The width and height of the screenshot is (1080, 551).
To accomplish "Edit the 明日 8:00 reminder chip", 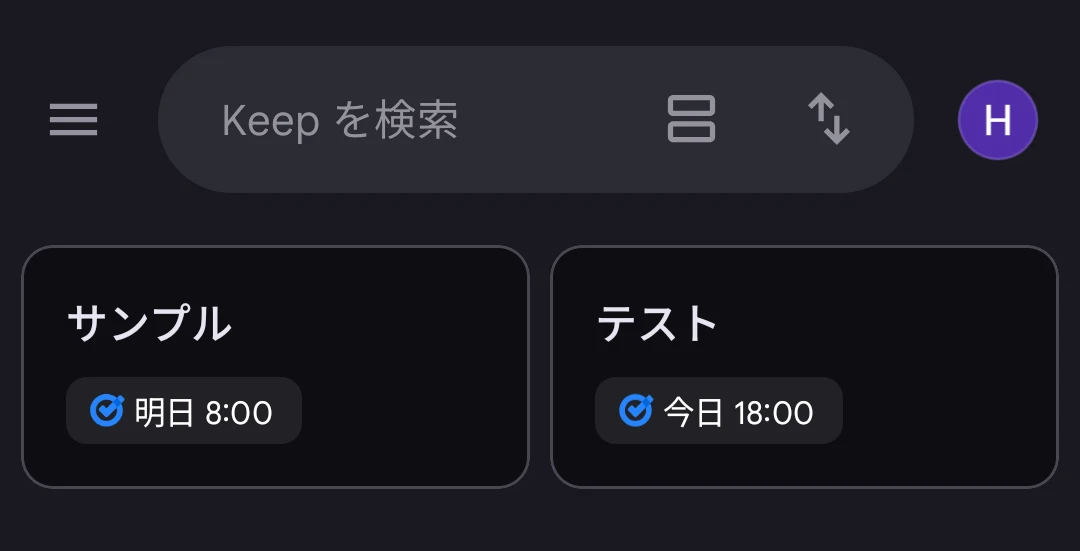I will (x=184, y=411).
